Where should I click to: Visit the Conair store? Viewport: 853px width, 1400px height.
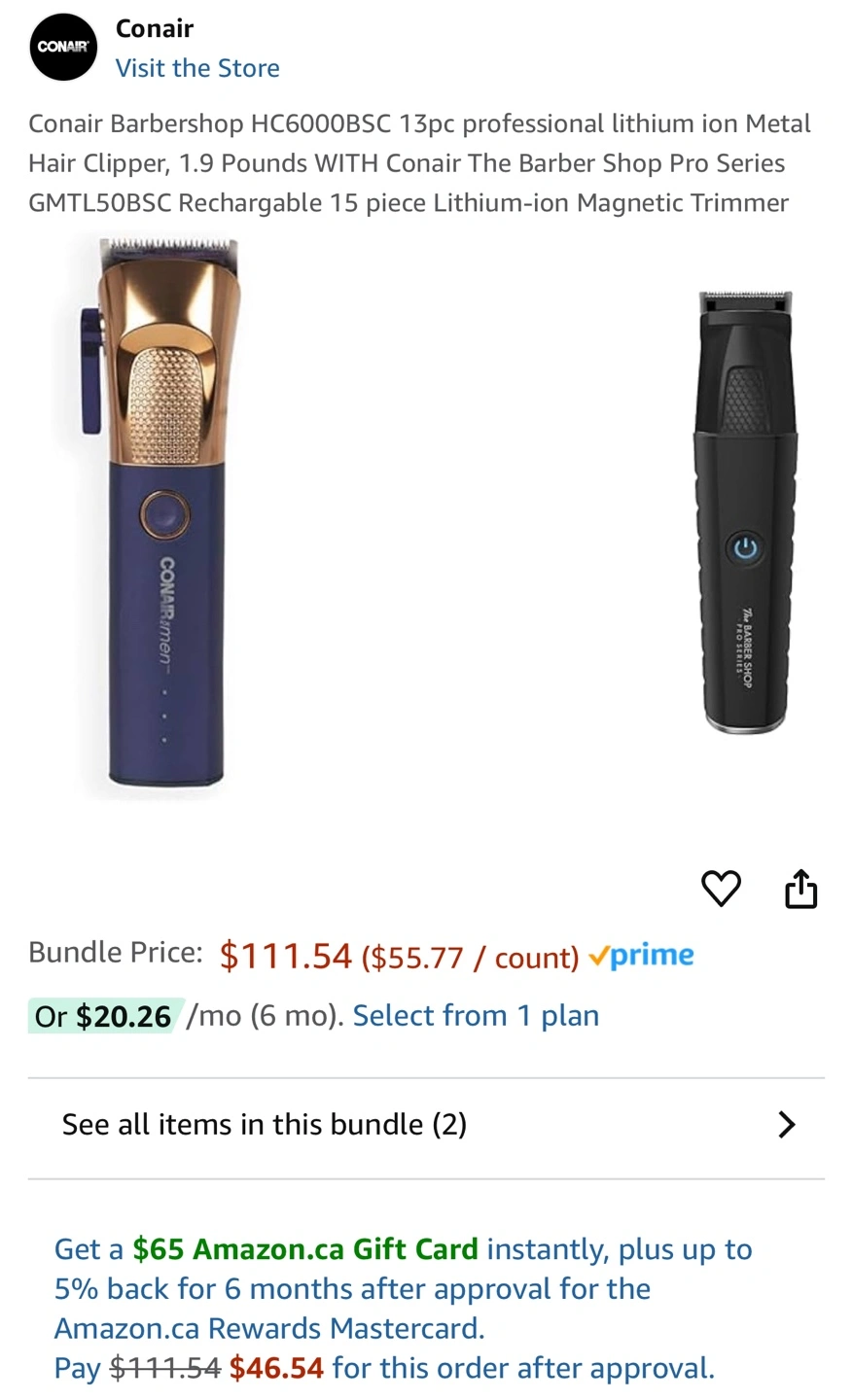(197, 68)
